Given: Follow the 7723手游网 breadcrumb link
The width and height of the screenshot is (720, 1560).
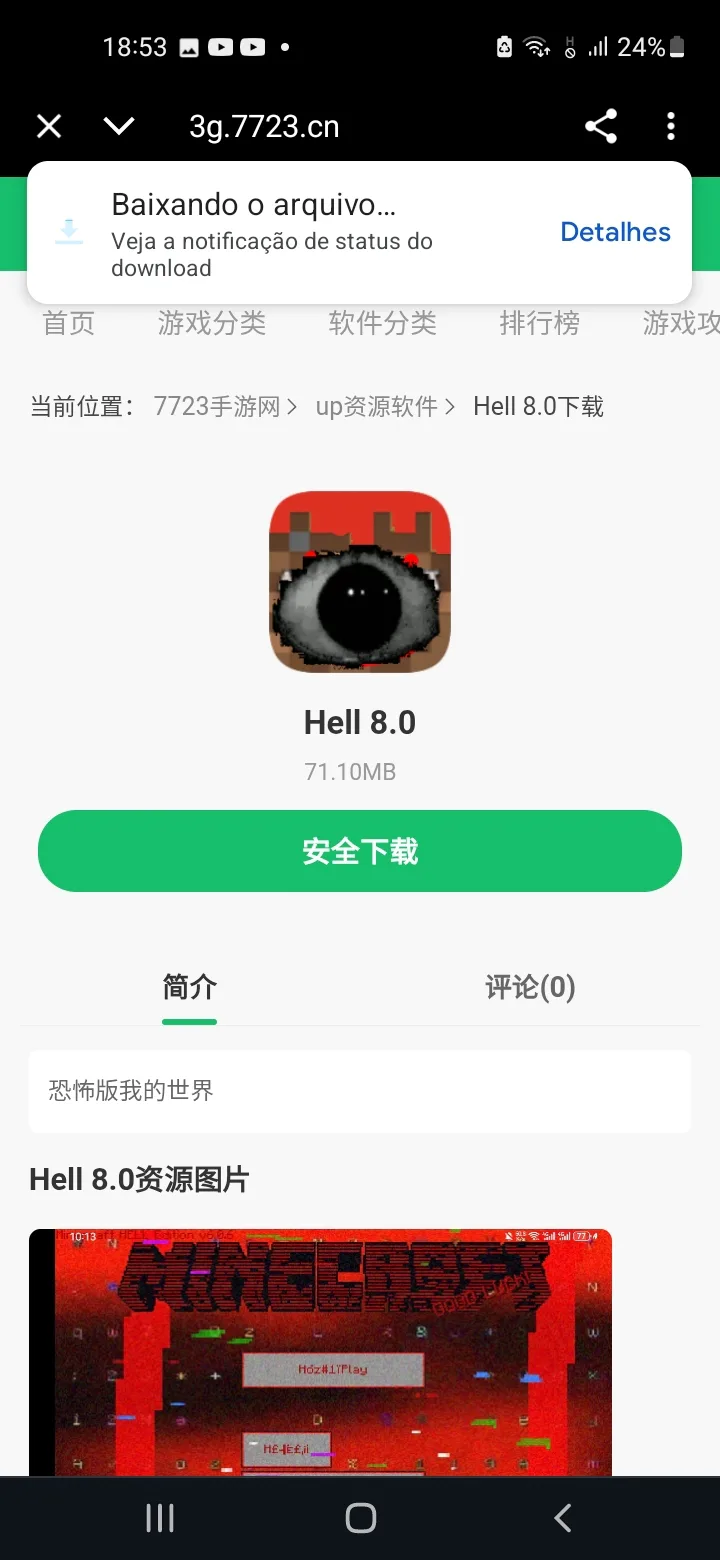Looking at the screenshot, I should 217,407.
